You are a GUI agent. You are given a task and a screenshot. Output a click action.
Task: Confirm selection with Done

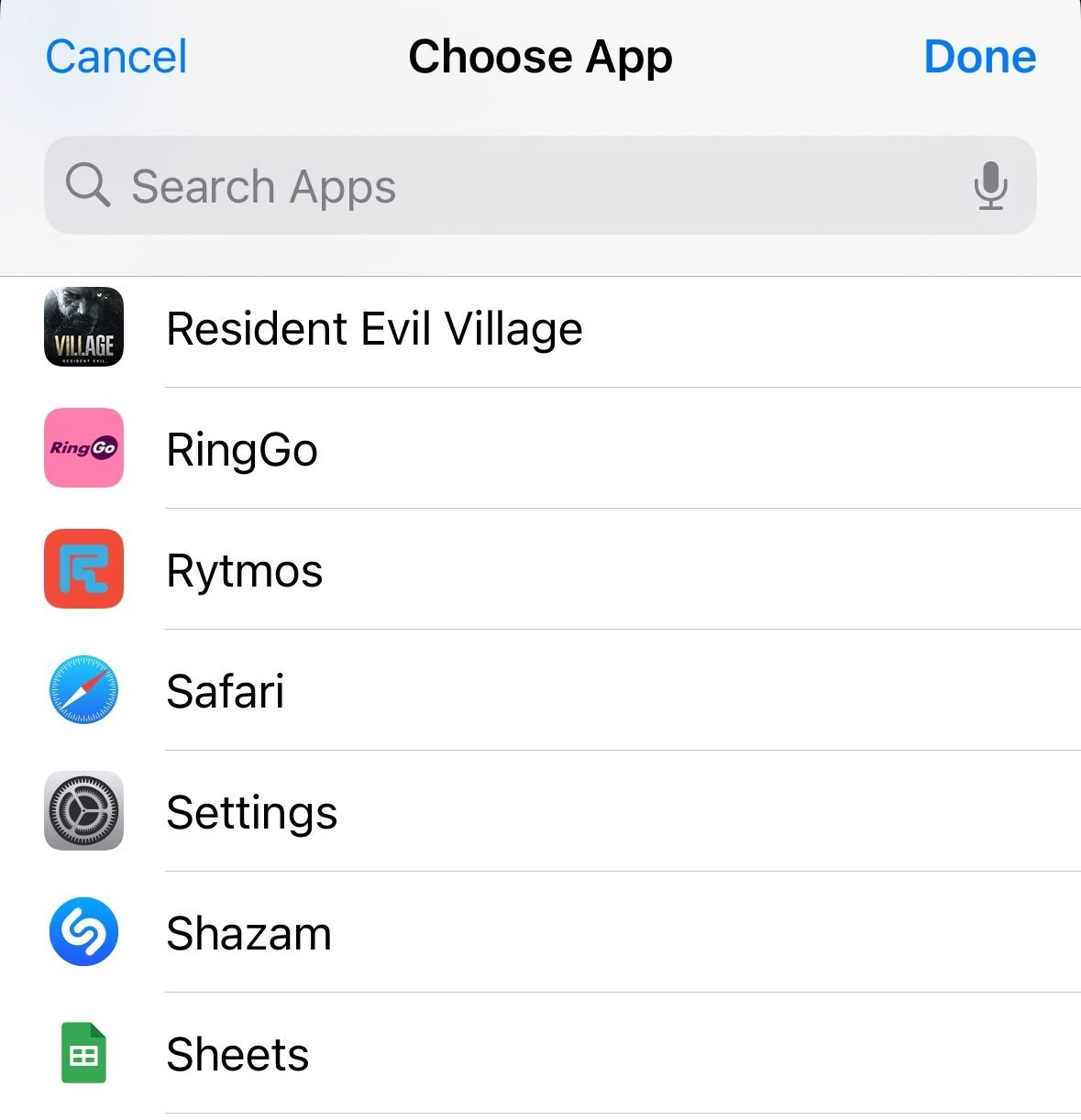pos(980,57)
